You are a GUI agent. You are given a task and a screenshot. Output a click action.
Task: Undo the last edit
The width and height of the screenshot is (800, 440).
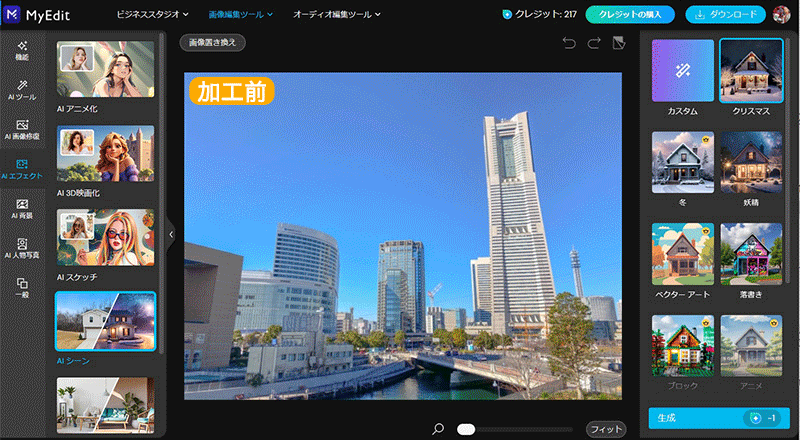569,43
